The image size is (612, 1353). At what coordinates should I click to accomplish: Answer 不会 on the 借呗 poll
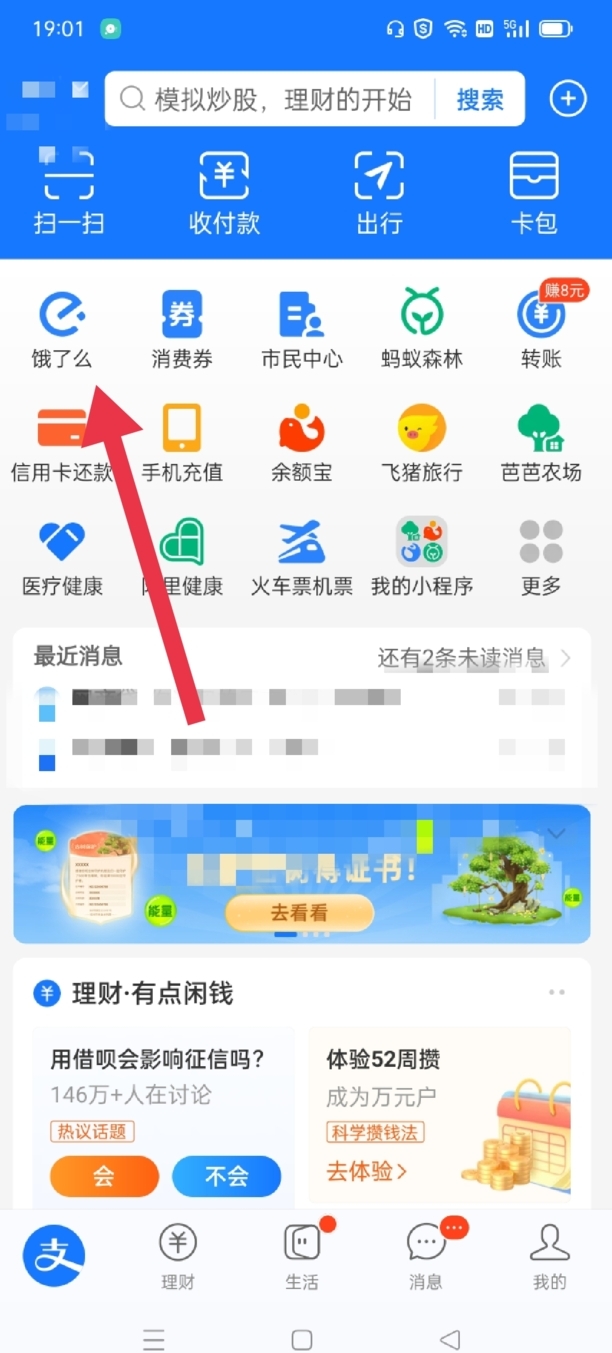[227, 1177]
